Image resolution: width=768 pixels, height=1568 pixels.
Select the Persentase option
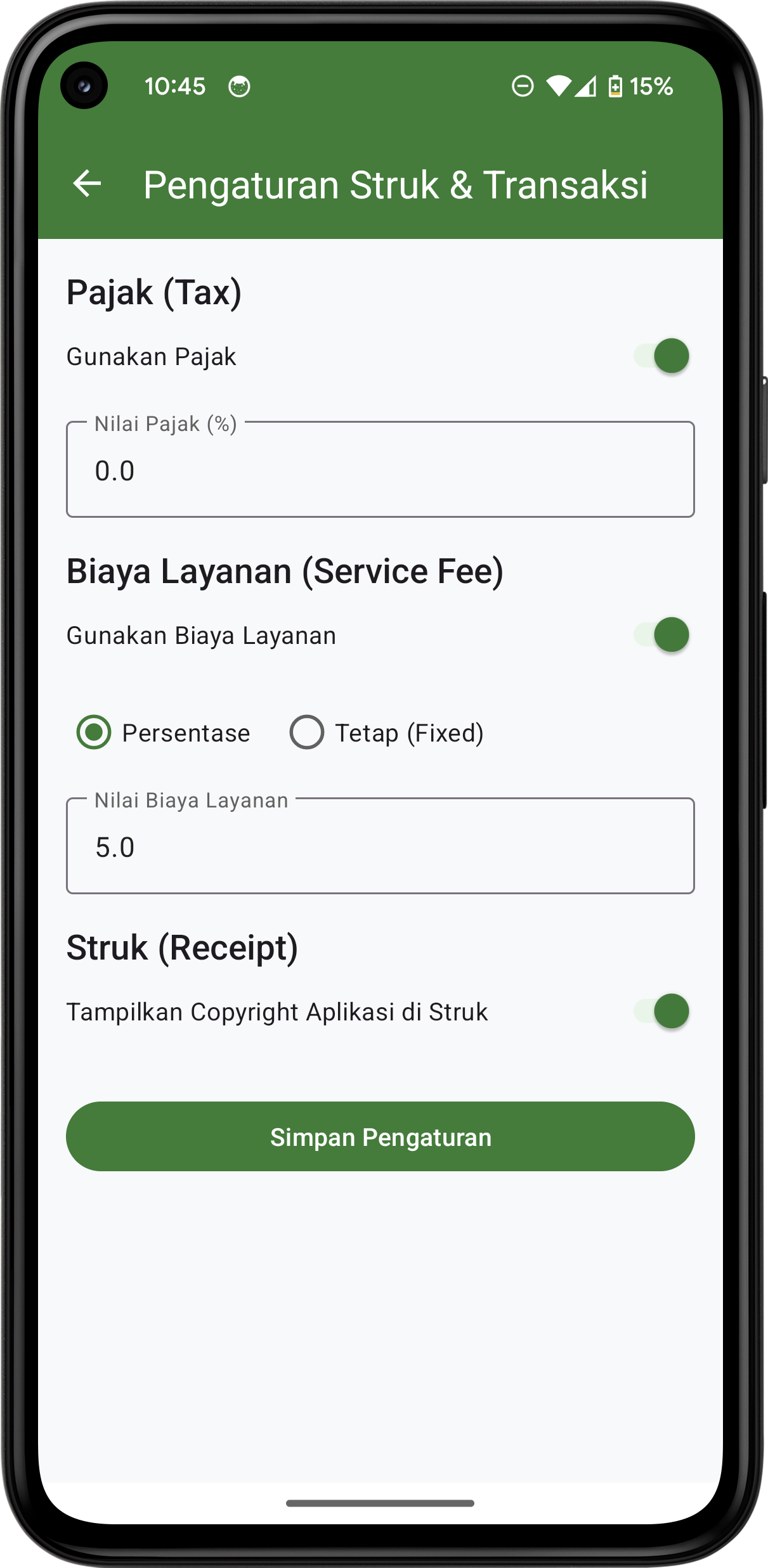point(94,733)
